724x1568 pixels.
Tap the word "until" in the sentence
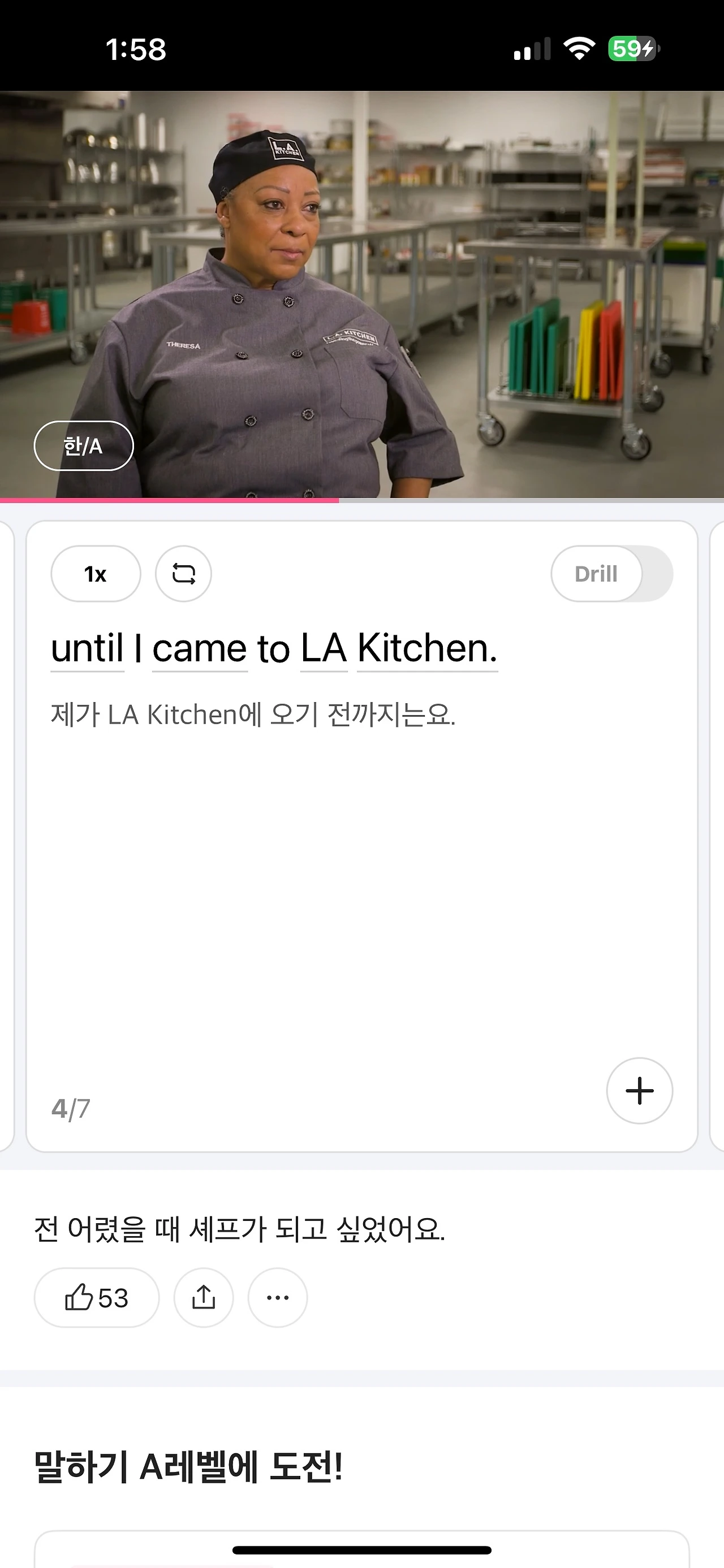point(87,648)
